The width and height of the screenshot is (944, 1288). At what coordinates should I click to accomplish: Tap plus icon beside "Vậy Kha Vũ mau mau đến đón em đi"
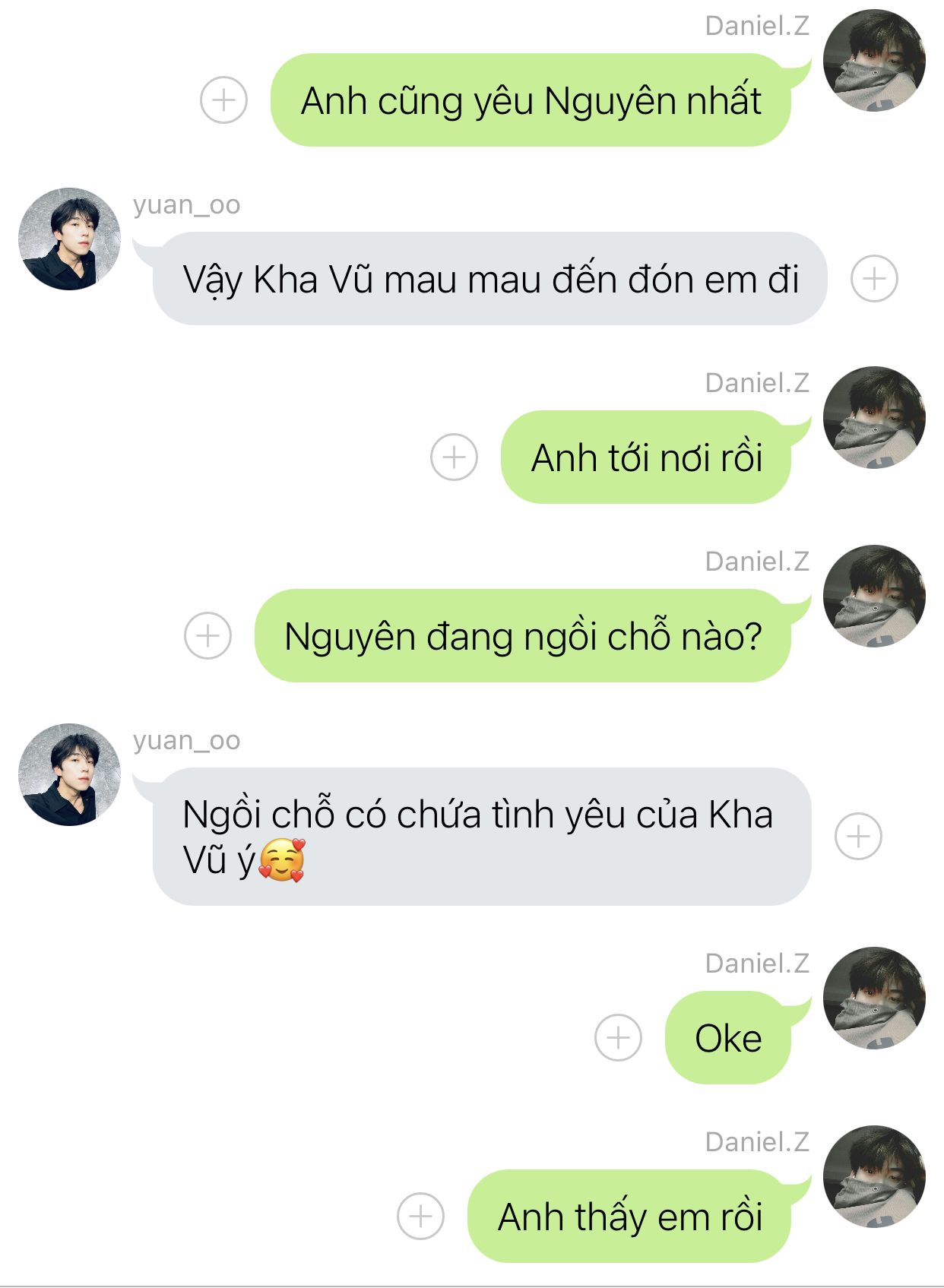coord(874,278)
